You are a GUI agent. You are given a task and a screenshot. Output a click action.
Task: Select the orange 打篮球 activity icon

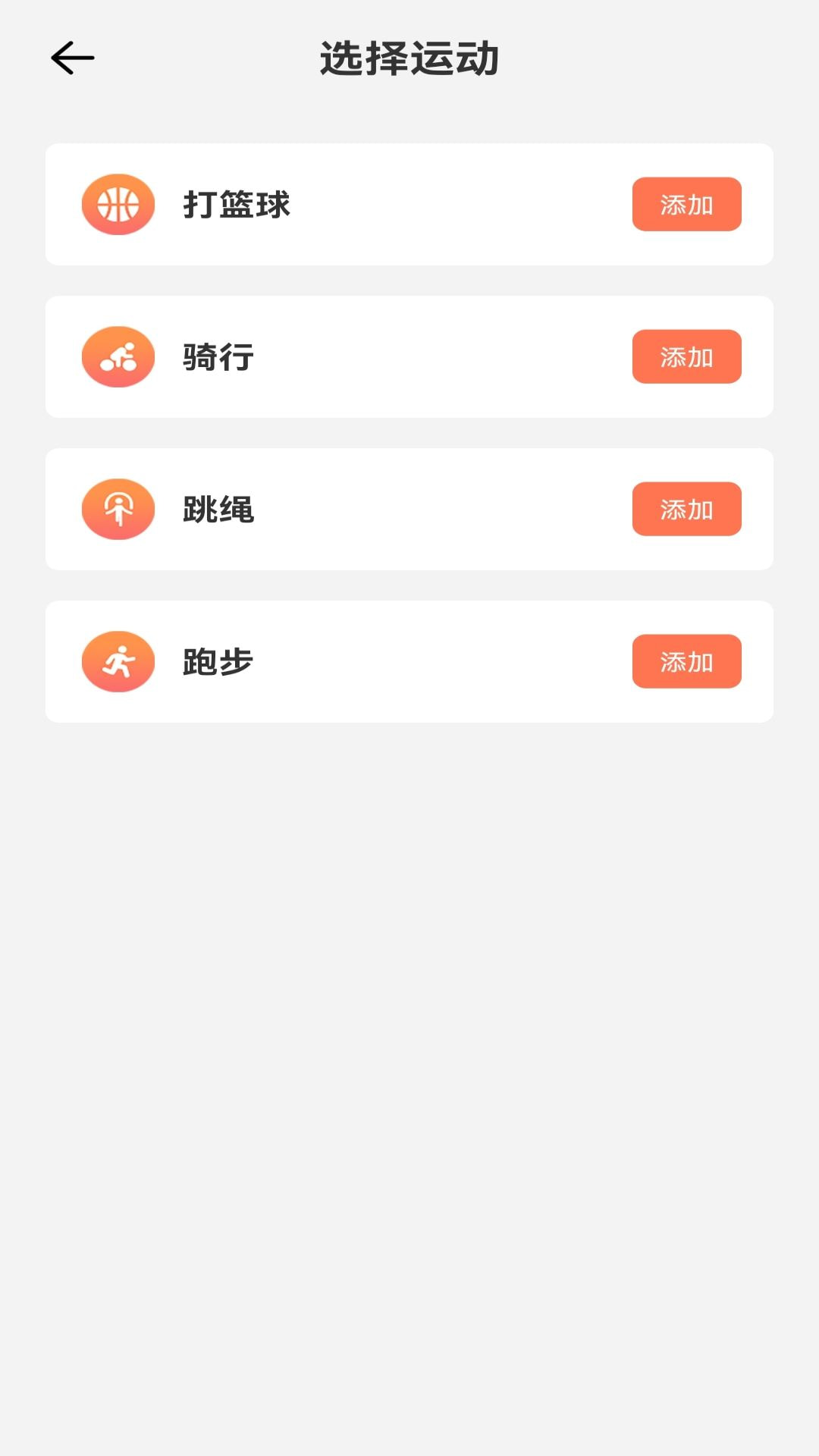coord(118,203)
